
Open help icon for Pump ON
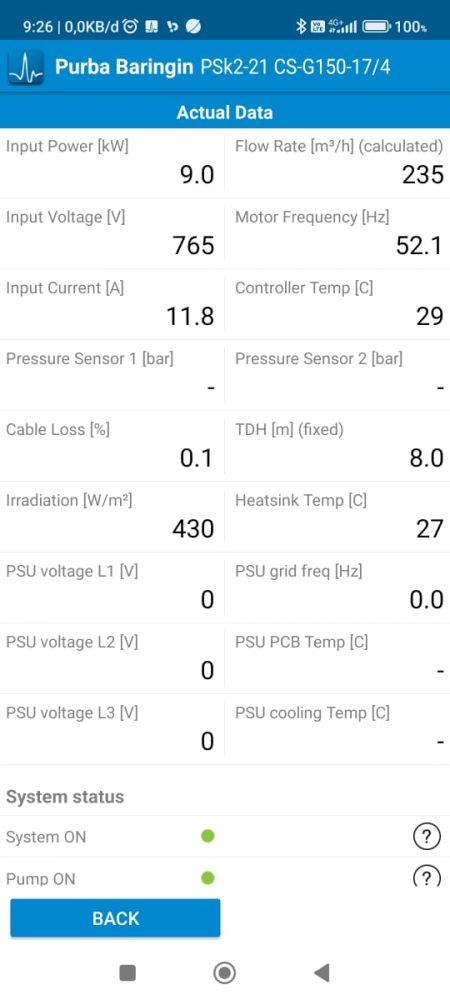click(x=426, y=877)
